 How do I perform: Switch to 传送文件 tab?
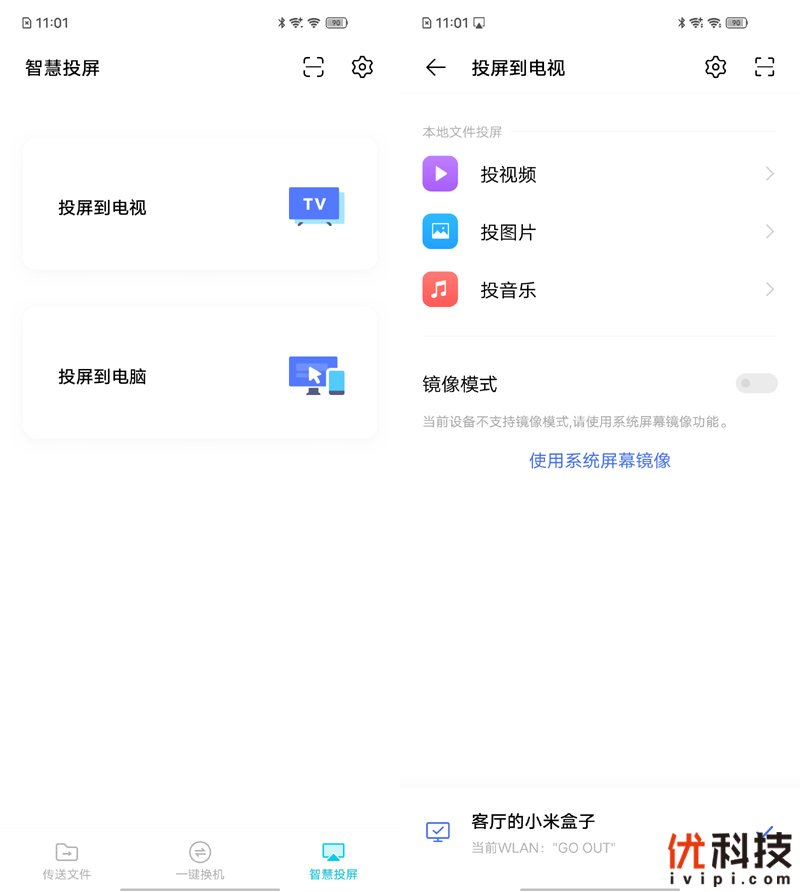[66, 861]
